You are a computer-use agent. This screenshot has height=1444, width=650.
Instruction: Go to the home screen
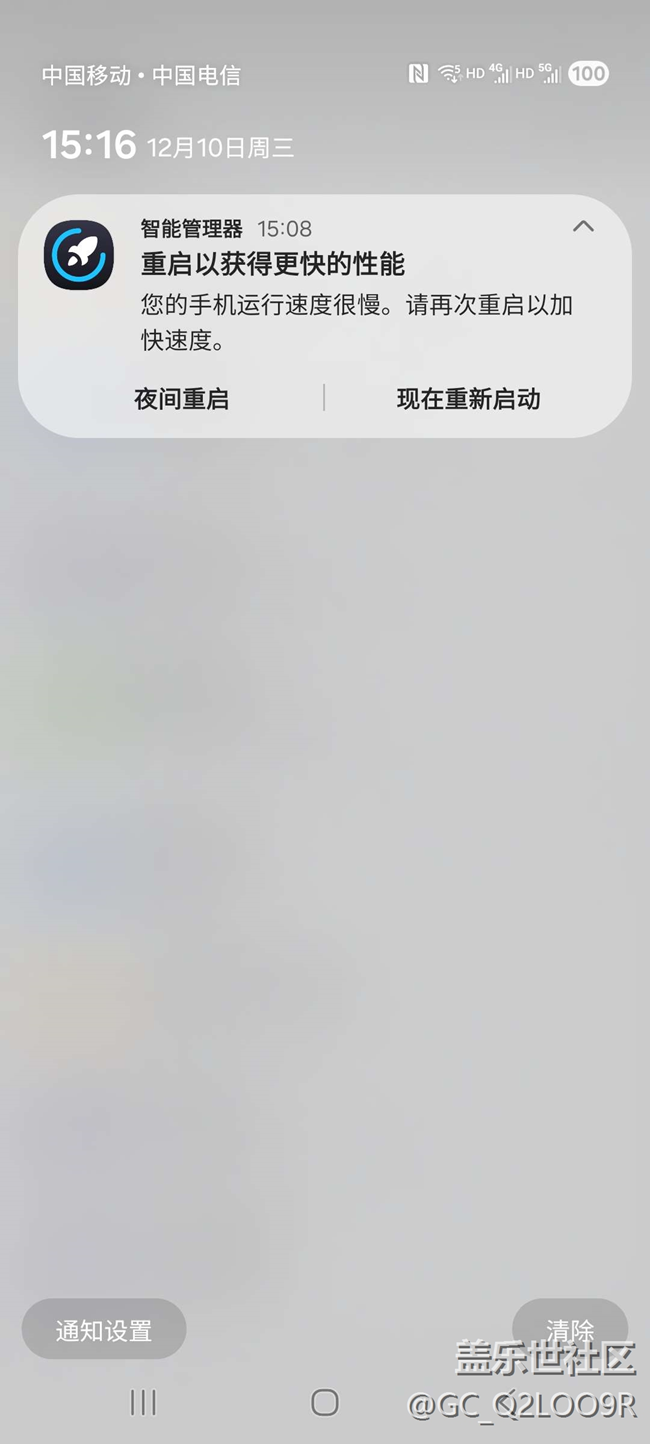point(325,1402)
